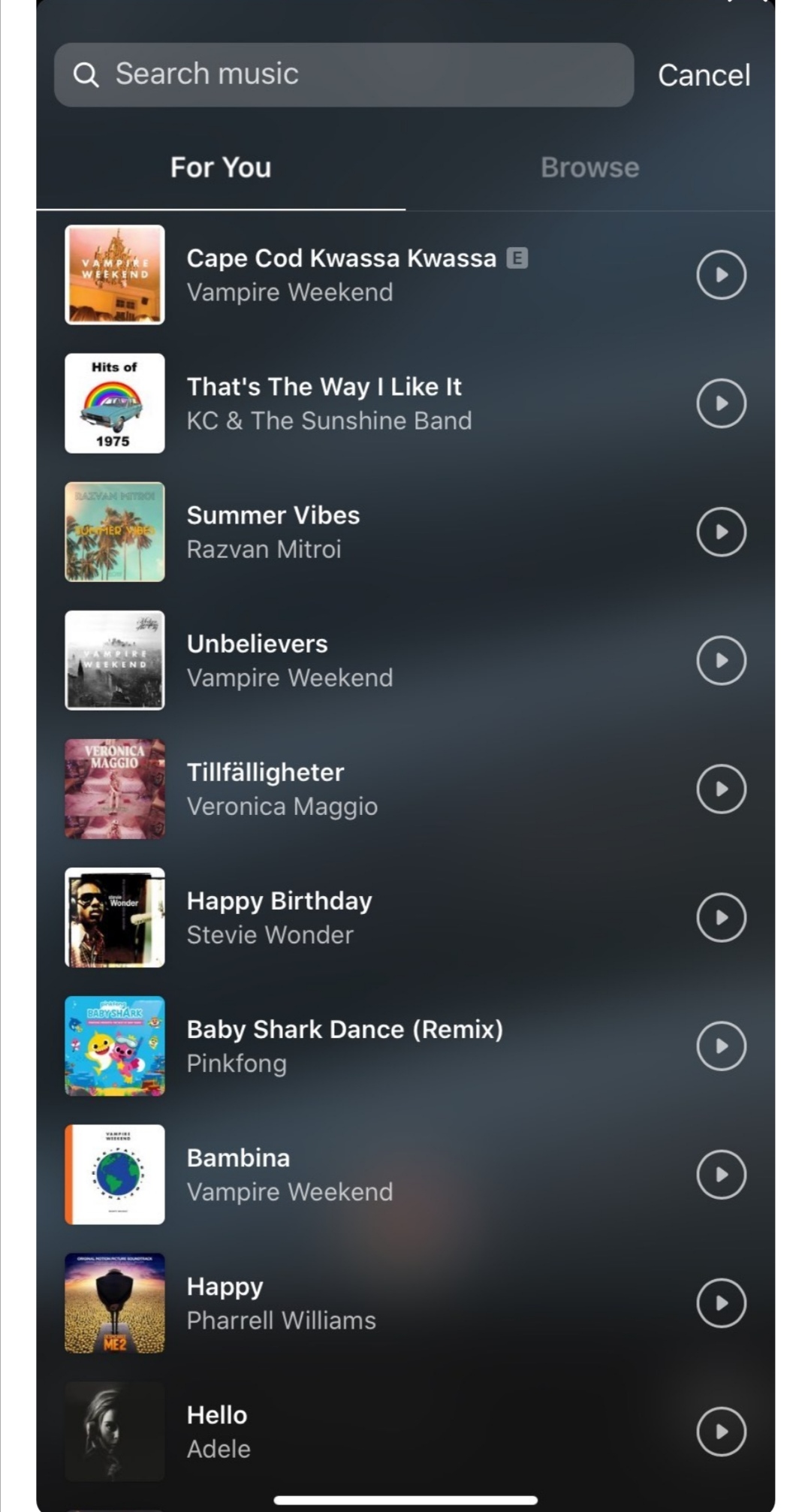
Task: Preview Happy Birthday by Stevie Wonder
Action: pos(721,917)
